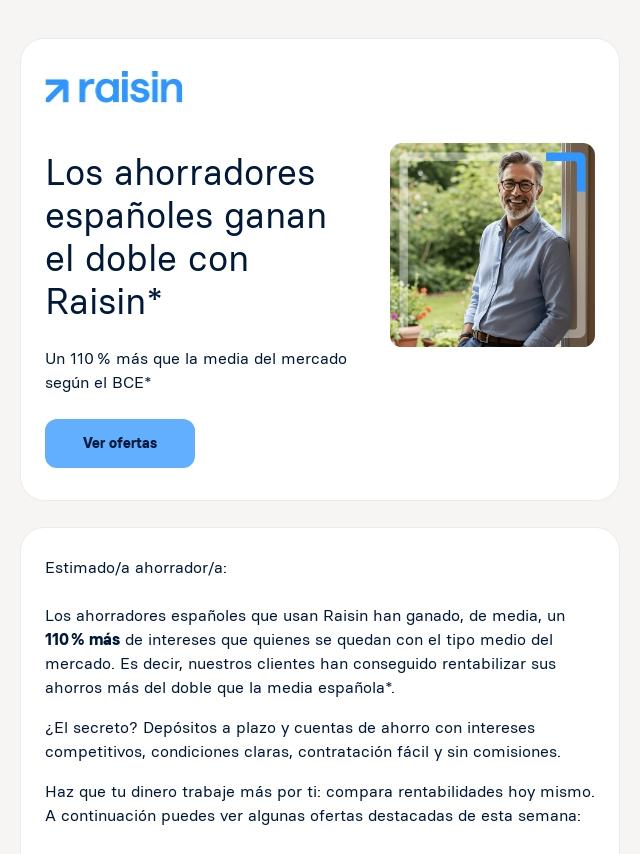The image size is (640, 854).
Task: Tap the Ver ofertas button
Action: pos(120,443)
